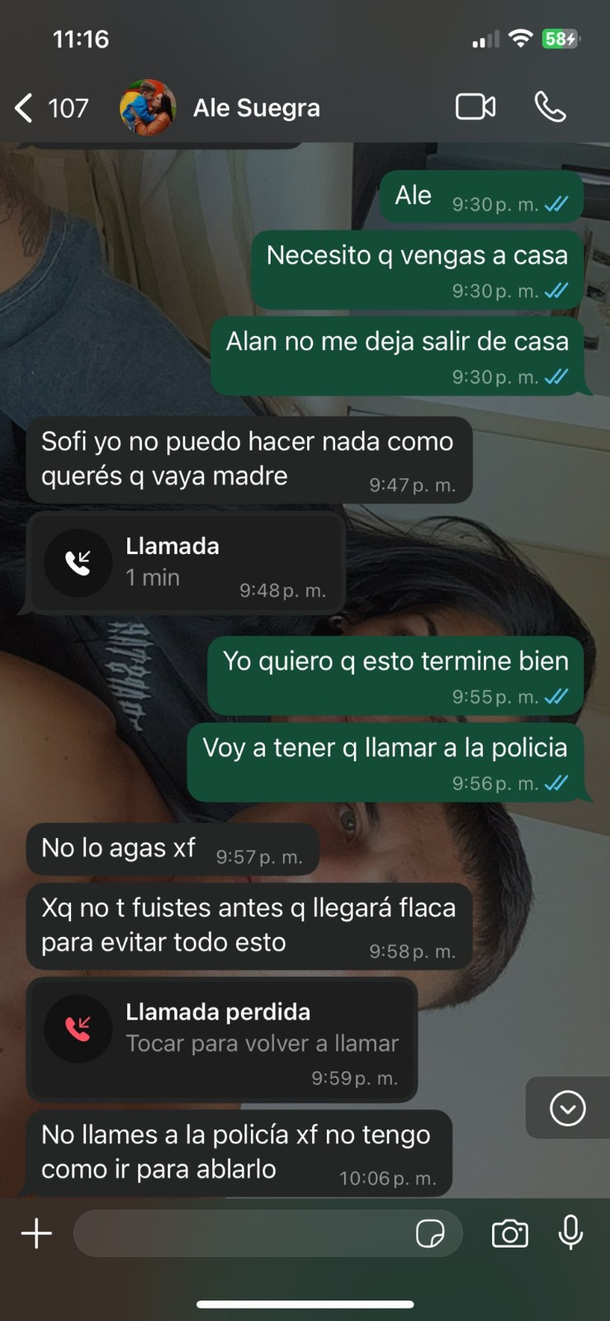Viewport: 610px width, 1321px height.
Task: Tap the Llamada 1 min call entry
Action: point(185,563)
